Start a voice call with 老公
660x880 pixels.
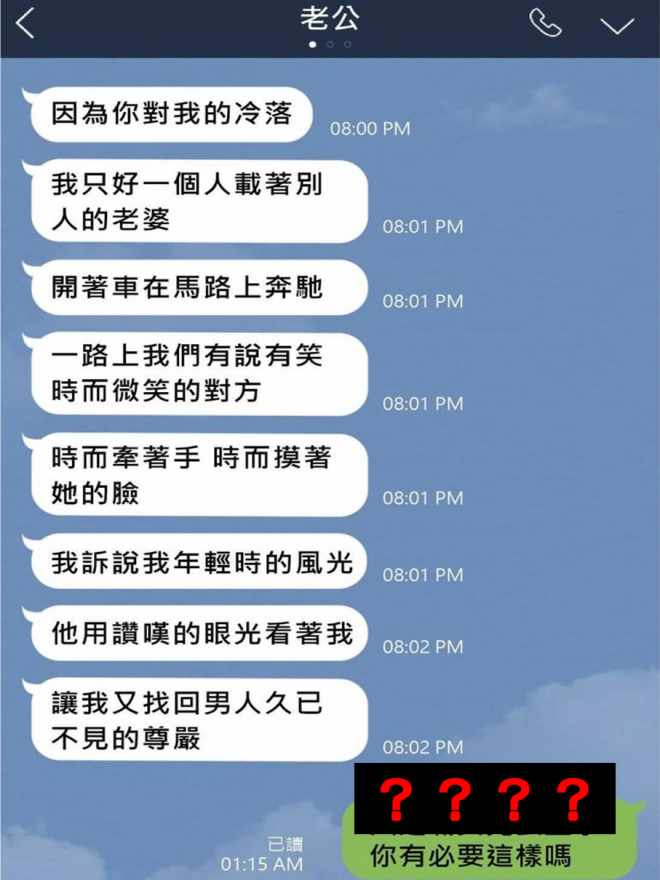pyautogui.click(x=545, y=24)
